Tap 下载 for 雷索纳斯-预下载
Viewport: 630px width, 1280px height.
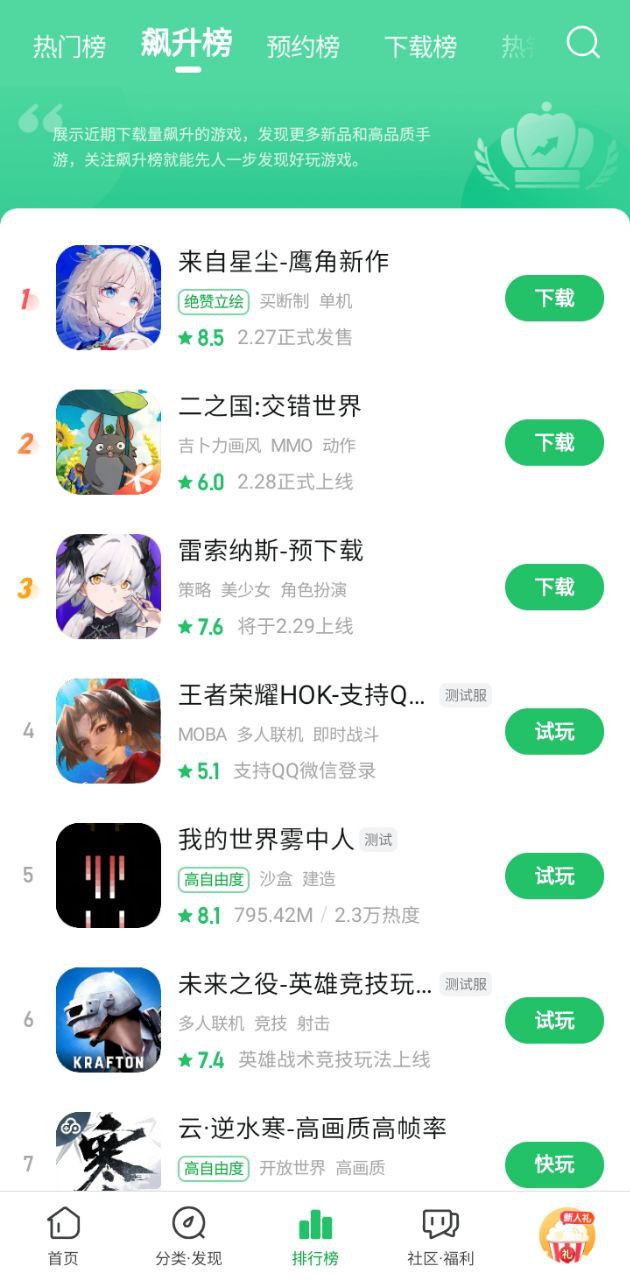click(x=554, y=587)
